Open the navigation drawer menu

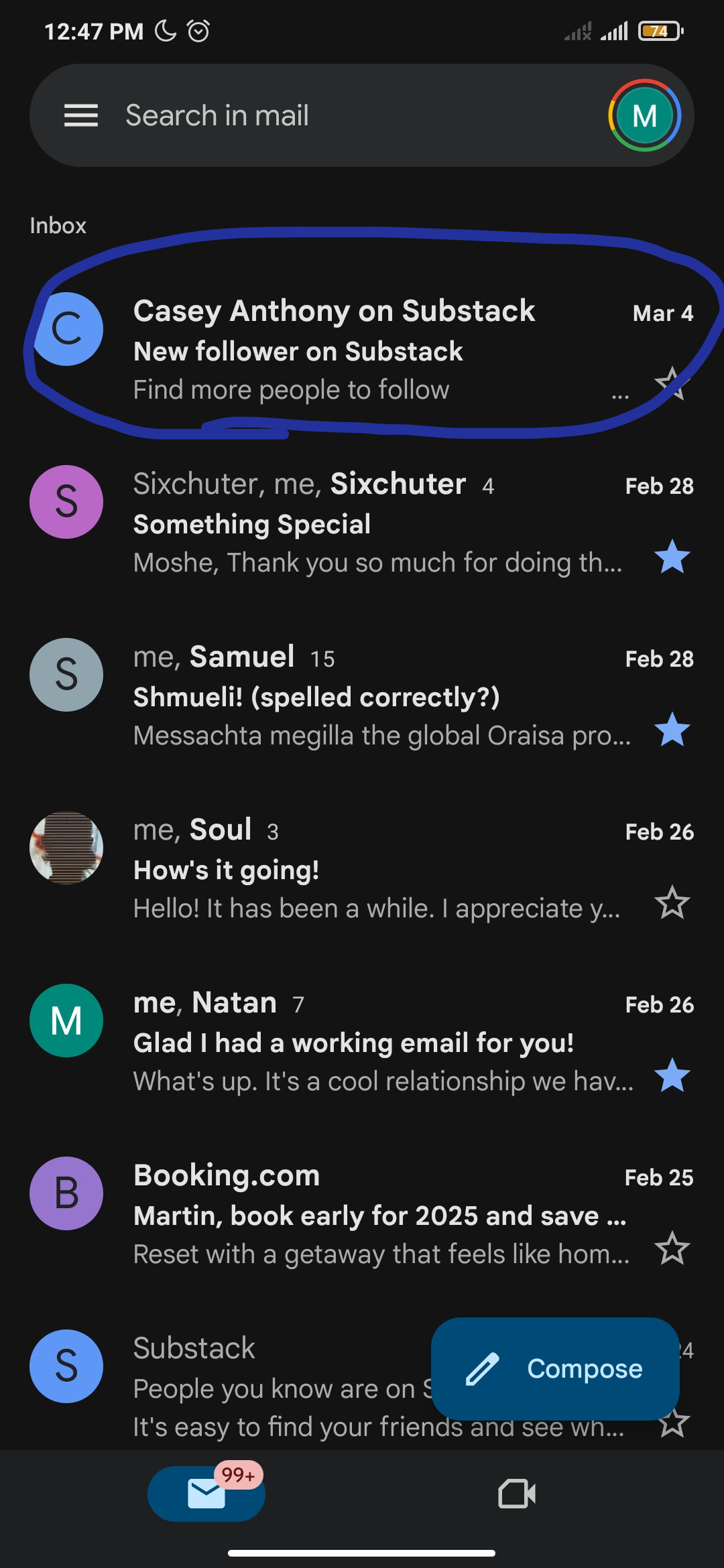click(x=81, y=115)
